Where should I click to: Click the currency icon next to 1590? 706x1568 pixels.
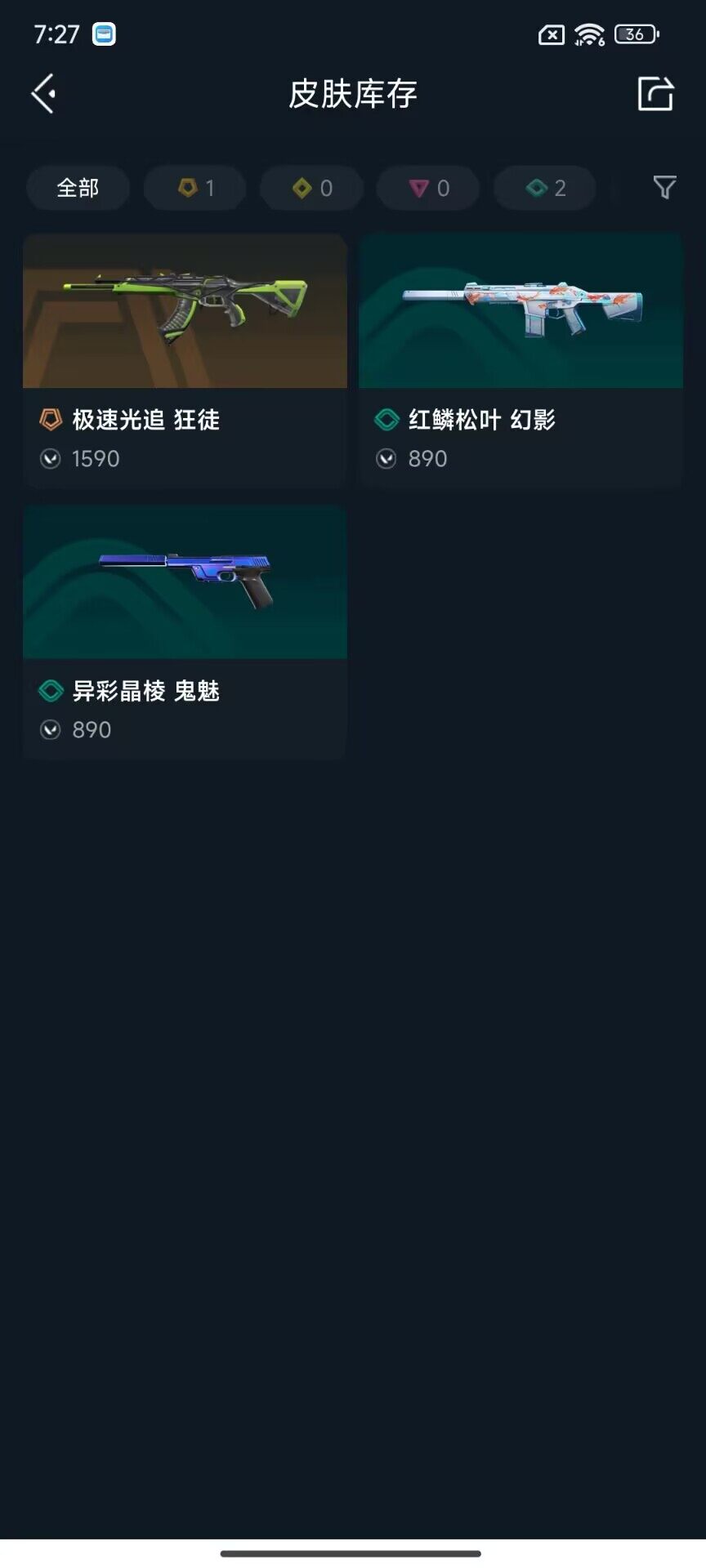(51, 458)
